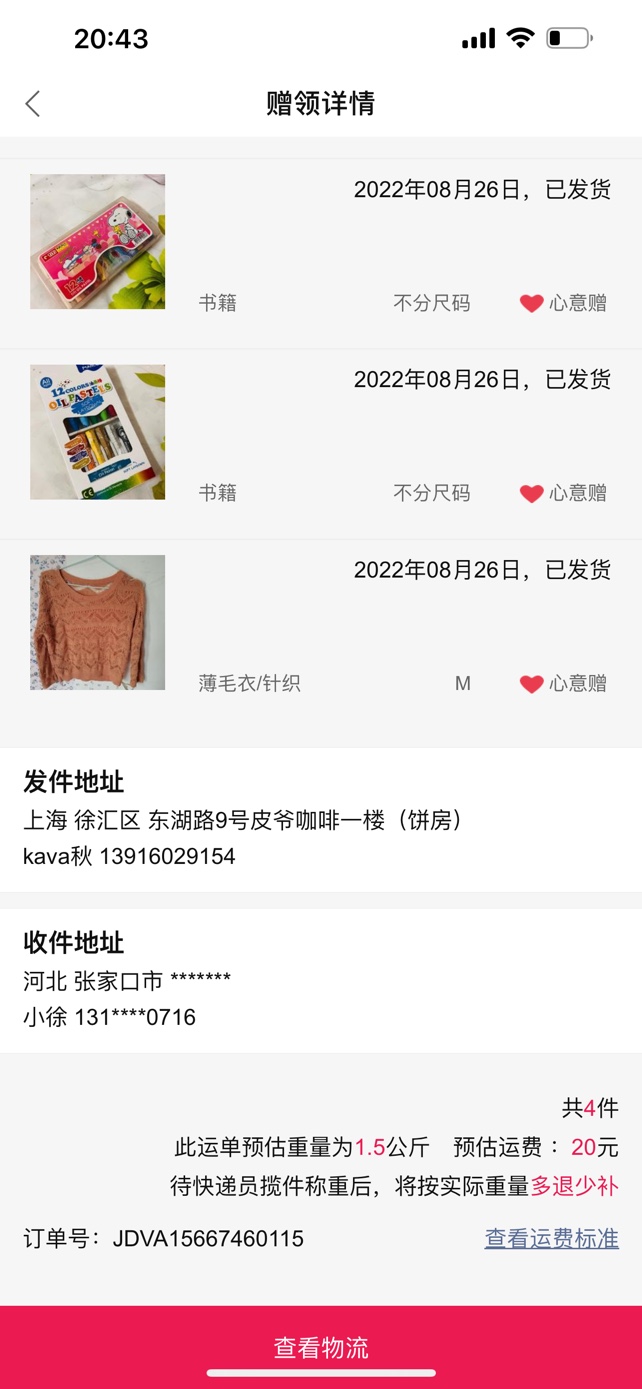Go back from the 赠领详情 page
The width and height of the screenshot is (642, 1389).
pos(33,103)
